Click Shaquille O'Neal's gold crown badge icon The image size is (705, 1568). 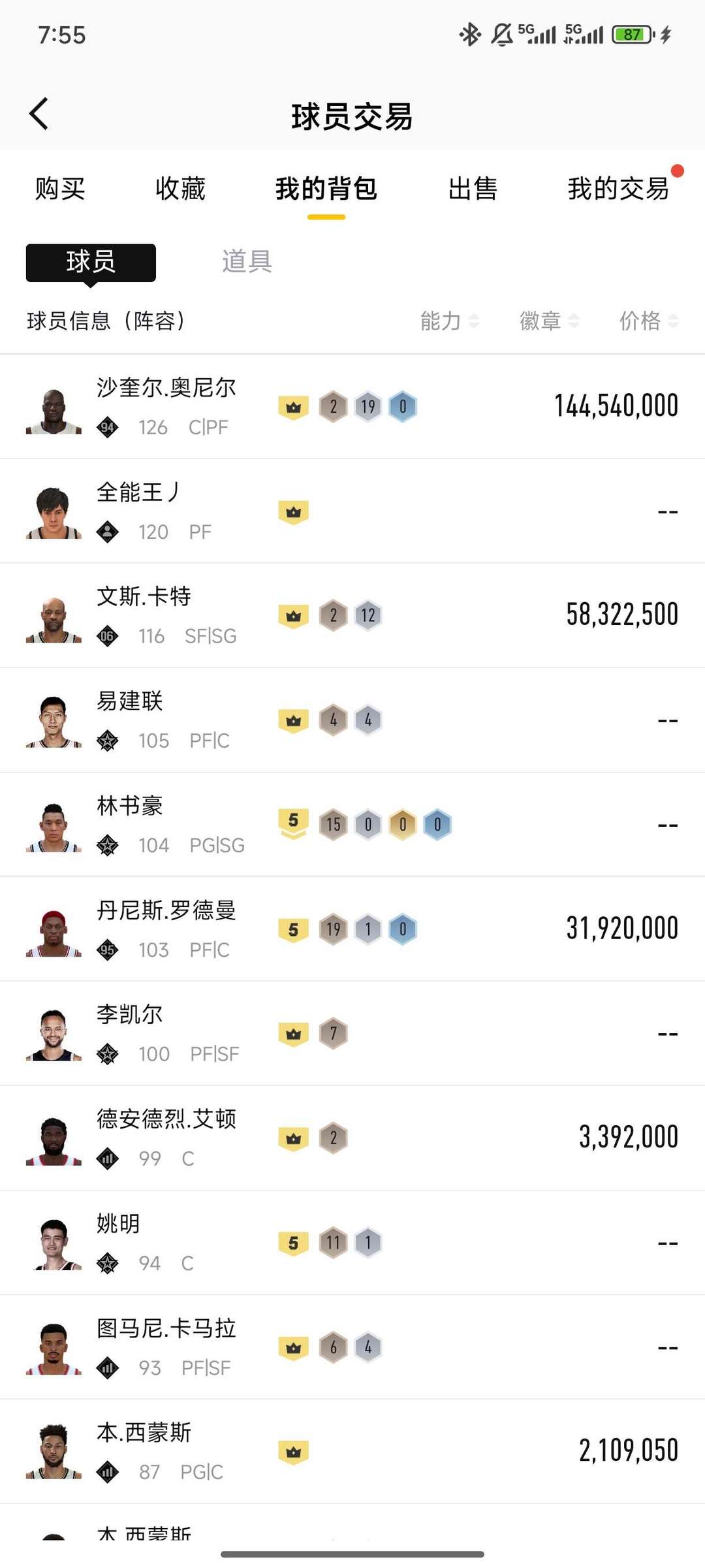pos(294,406)
